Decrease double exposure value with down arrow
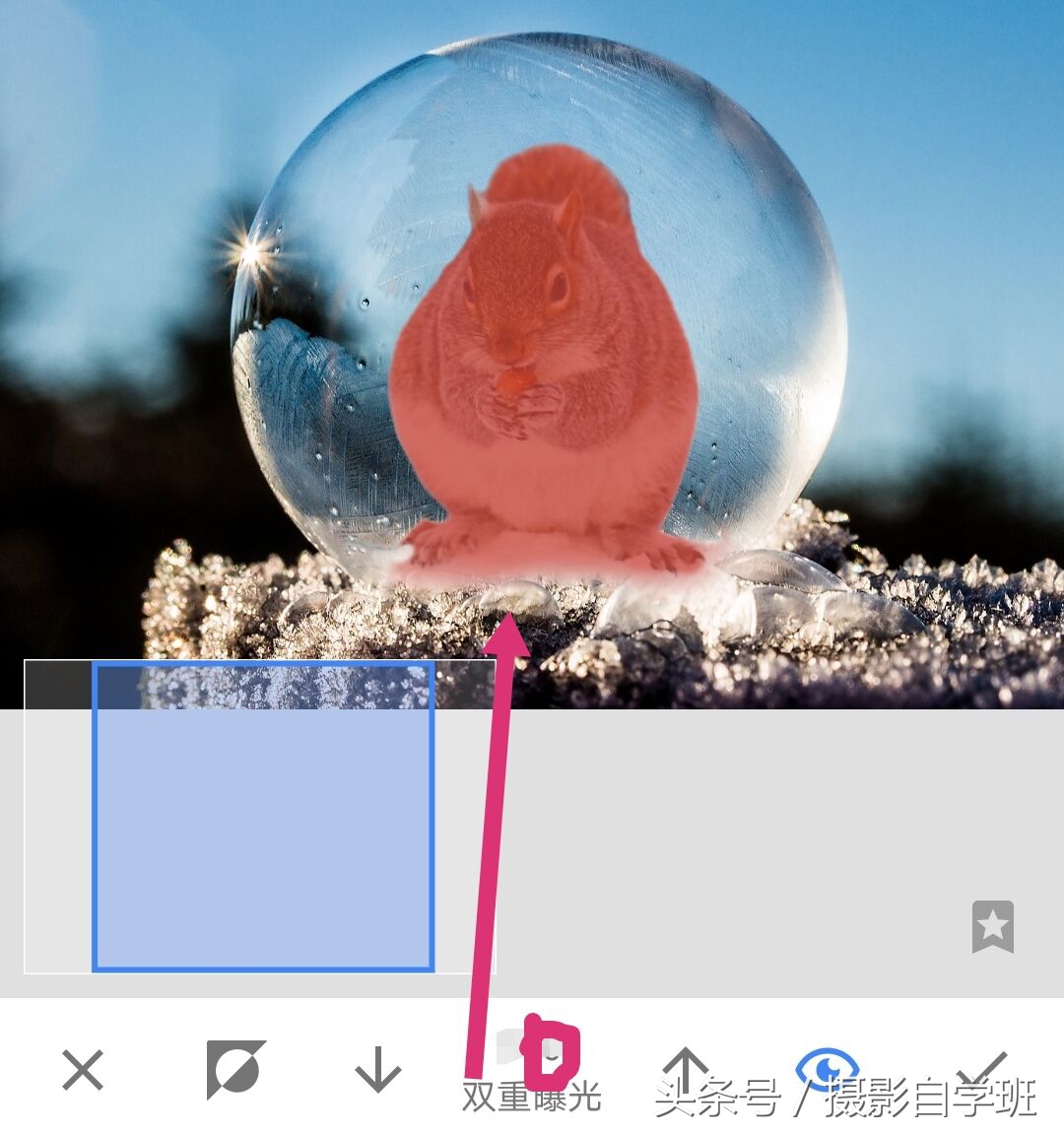Image resolution: width=1064 pixels, height=1135 pixels. click(378, 1069)
